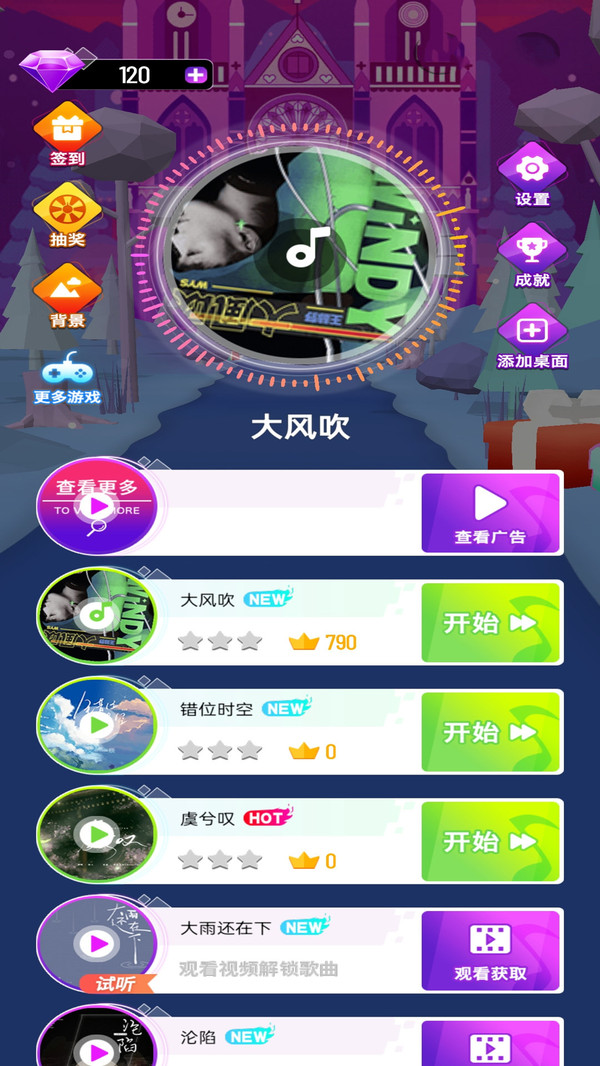
Task: Preview 沦陷 with its cover play icon
Action: coord(98,1051)
